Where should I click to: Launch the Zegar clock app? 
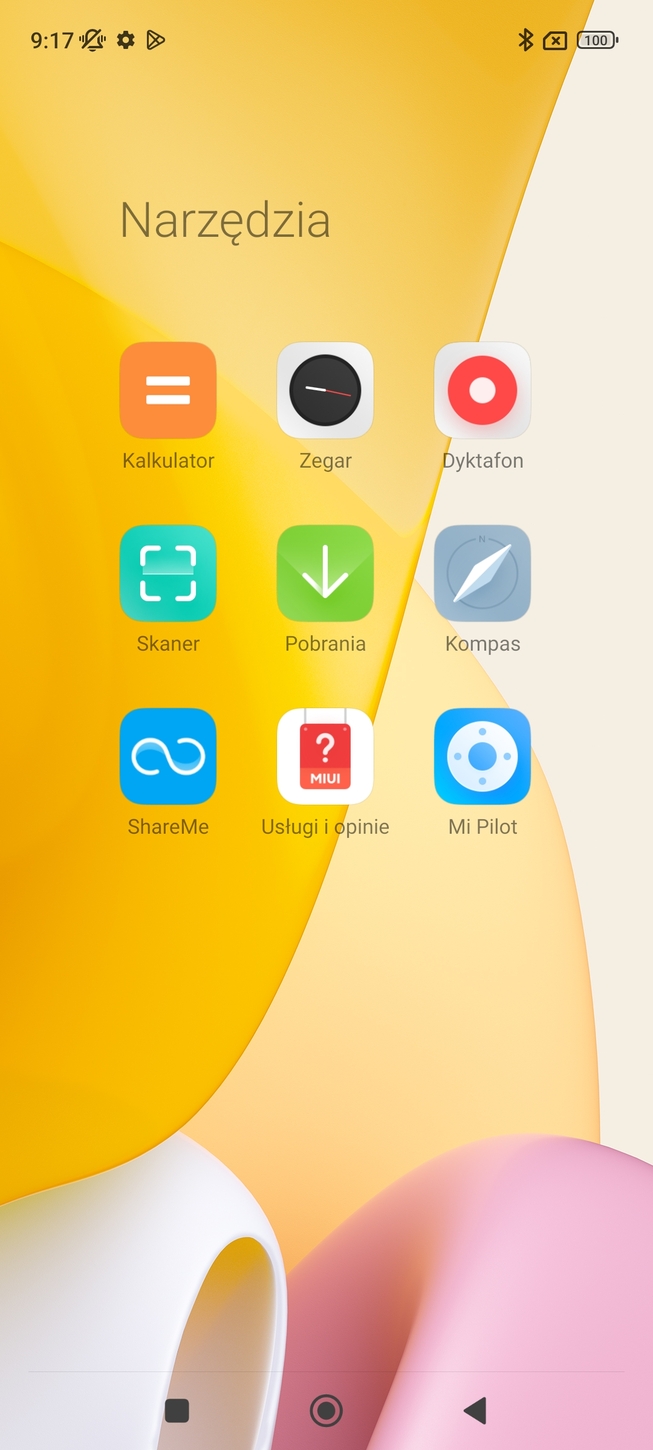click(325, 390)
